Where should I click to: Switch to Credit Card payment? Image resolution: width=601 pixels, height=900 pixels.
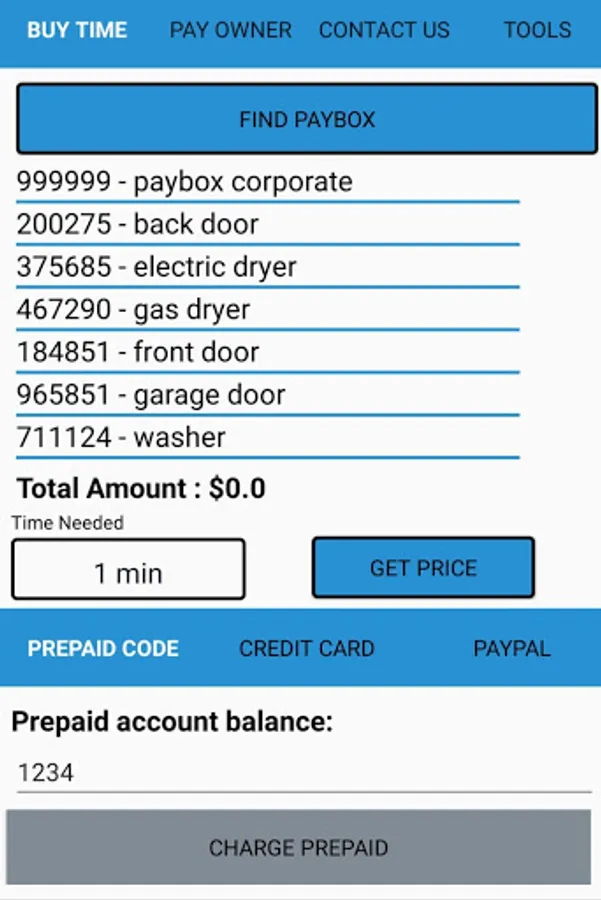coord(306,648)
